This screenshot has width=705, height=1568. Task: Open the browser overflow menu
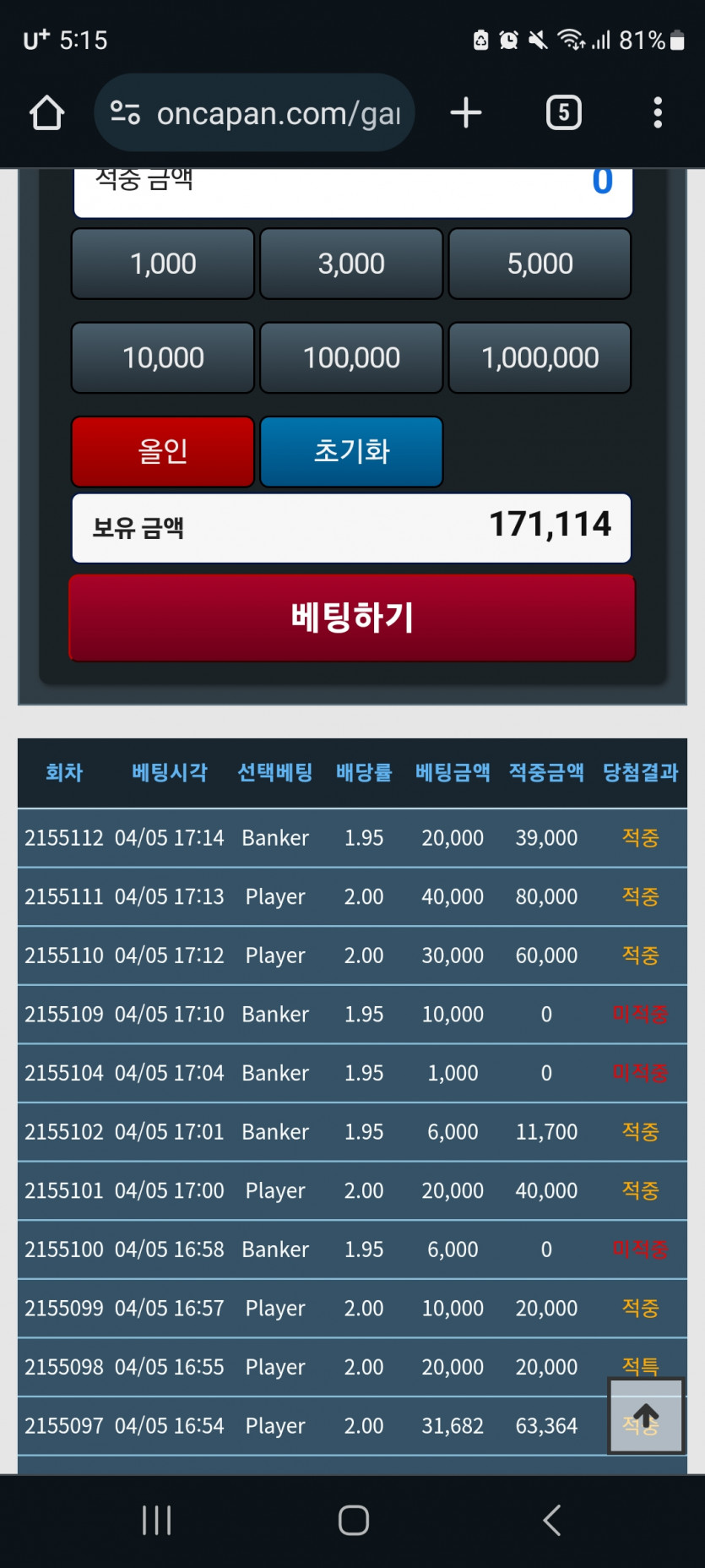pos(657,112)
